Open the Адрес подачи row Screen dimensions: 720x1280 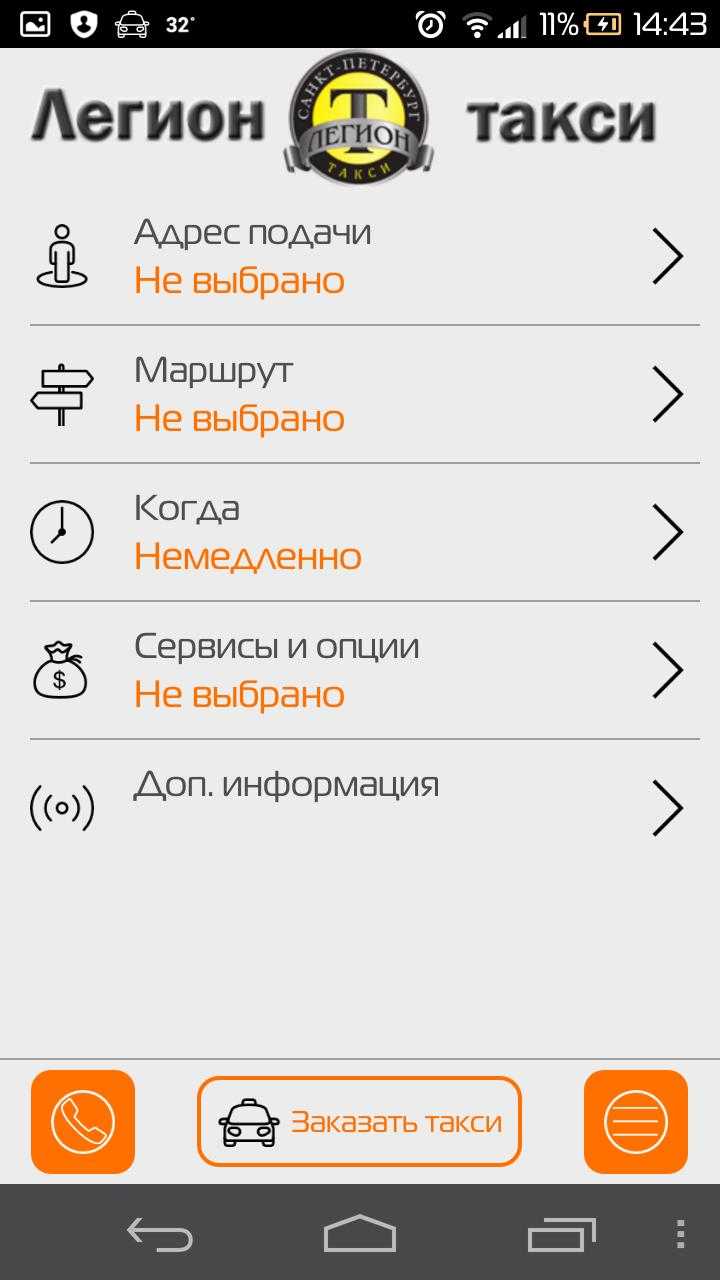360,256
